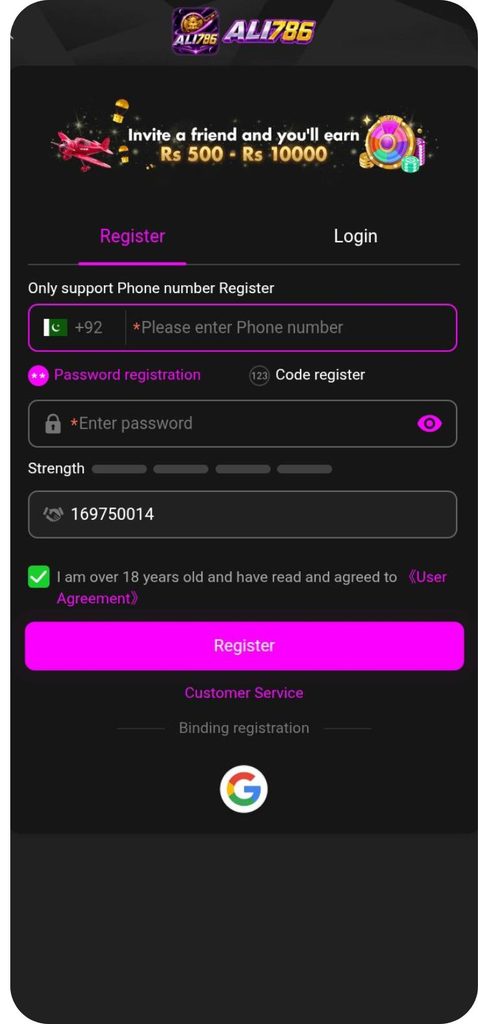
Task: Switch to the Login tab
Action: point(355,236)
